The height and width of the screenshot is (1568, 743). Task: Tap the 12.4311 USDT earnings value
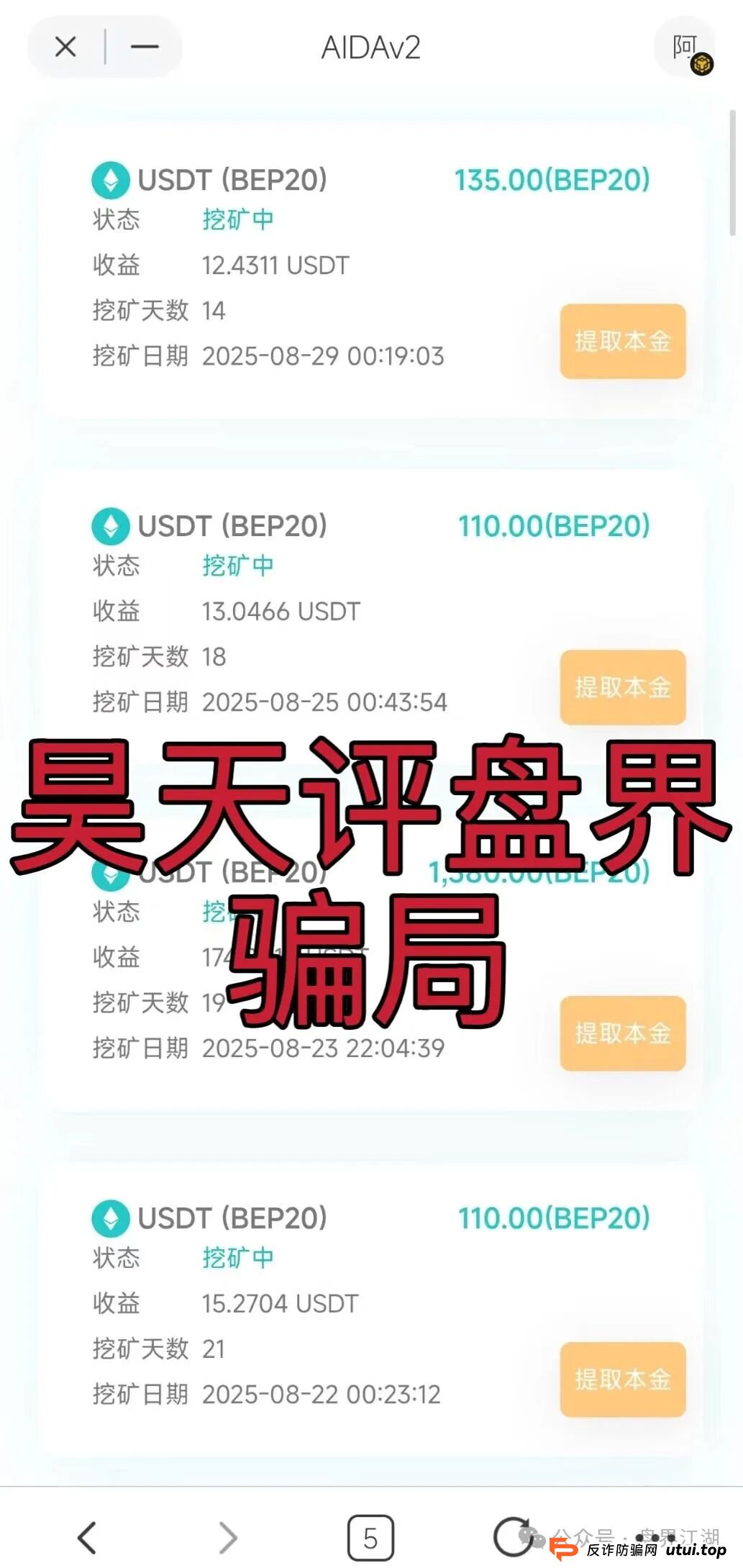pos(275,265)
